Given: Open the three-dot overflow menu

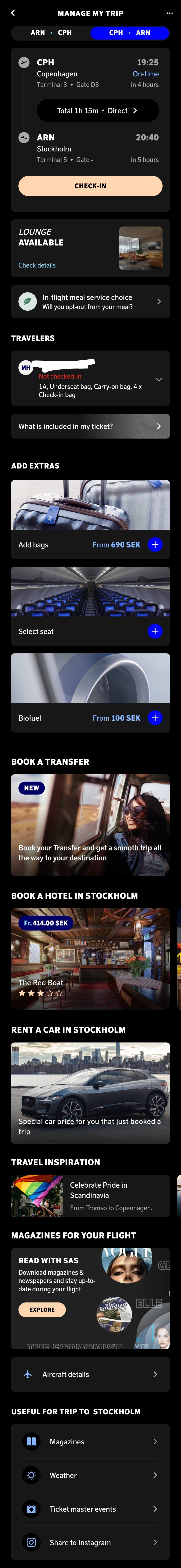Looking at the screenshot, I should (x=169, y=13).
